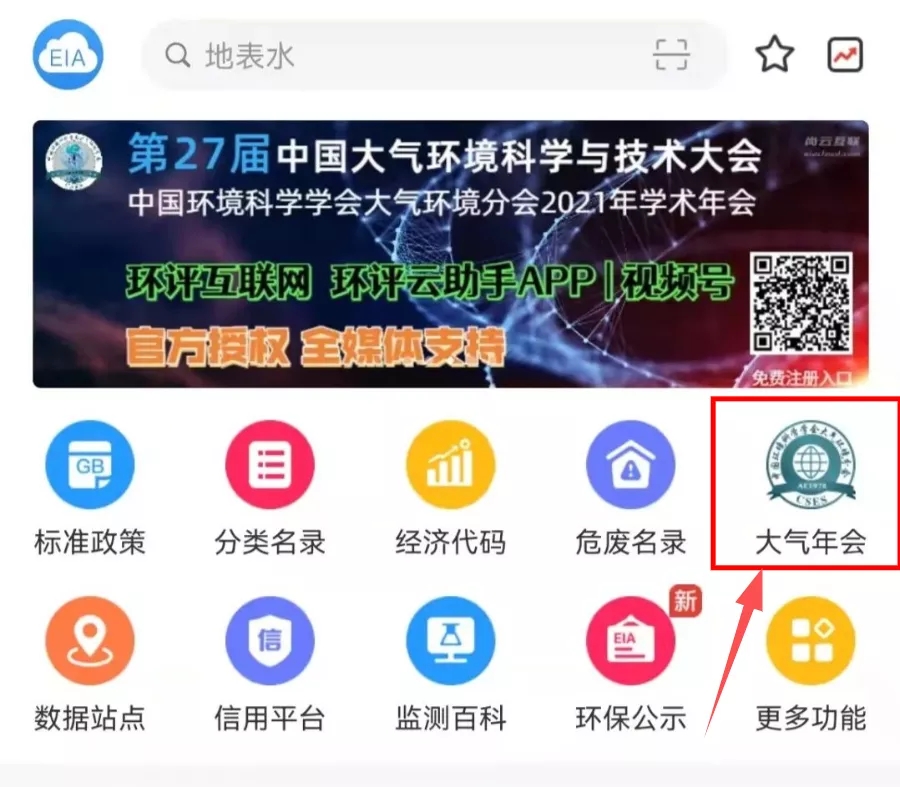Open 监测百科
The height and width of the screenshot is (787, 900).
450,662
